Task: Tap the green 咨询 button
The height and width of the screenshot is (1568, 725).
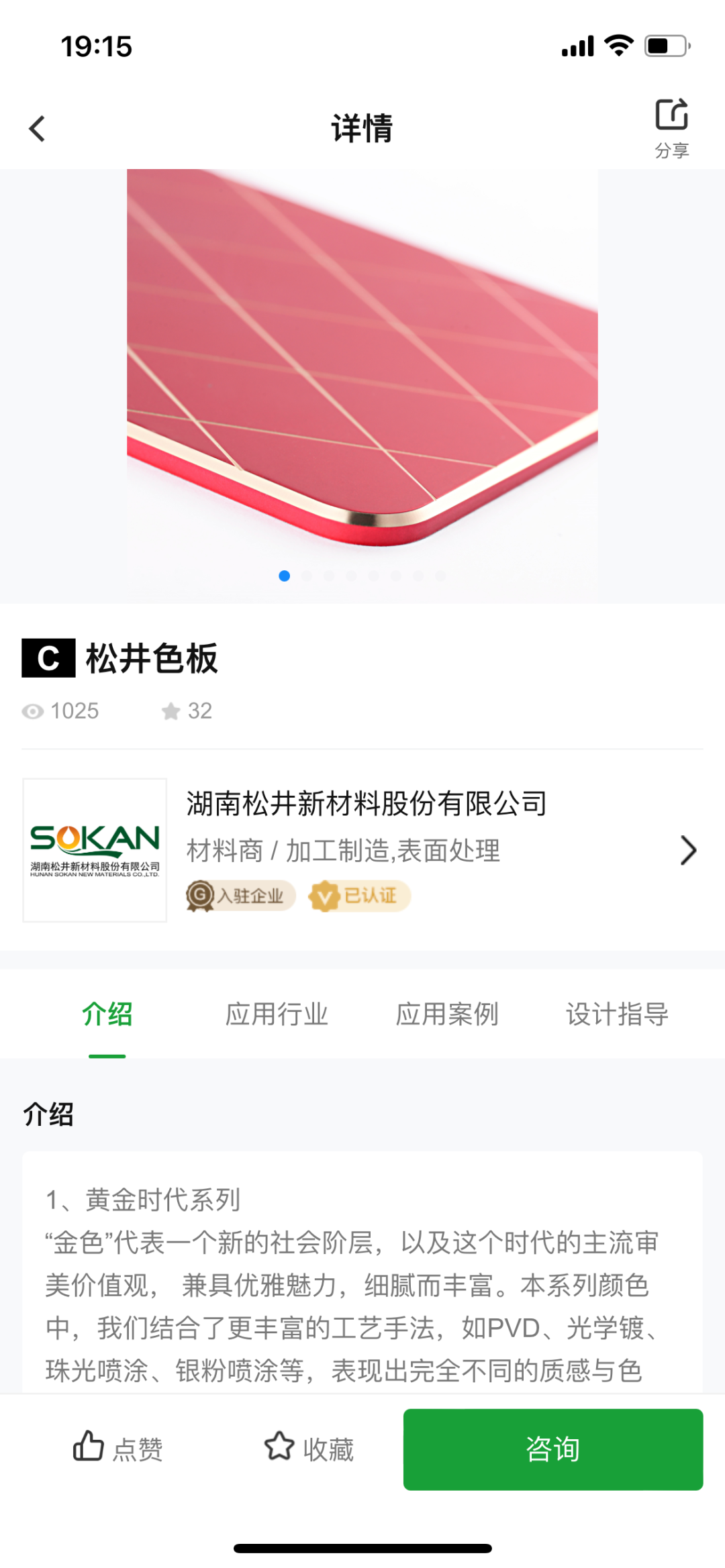Action: (x=552, y=1449)
